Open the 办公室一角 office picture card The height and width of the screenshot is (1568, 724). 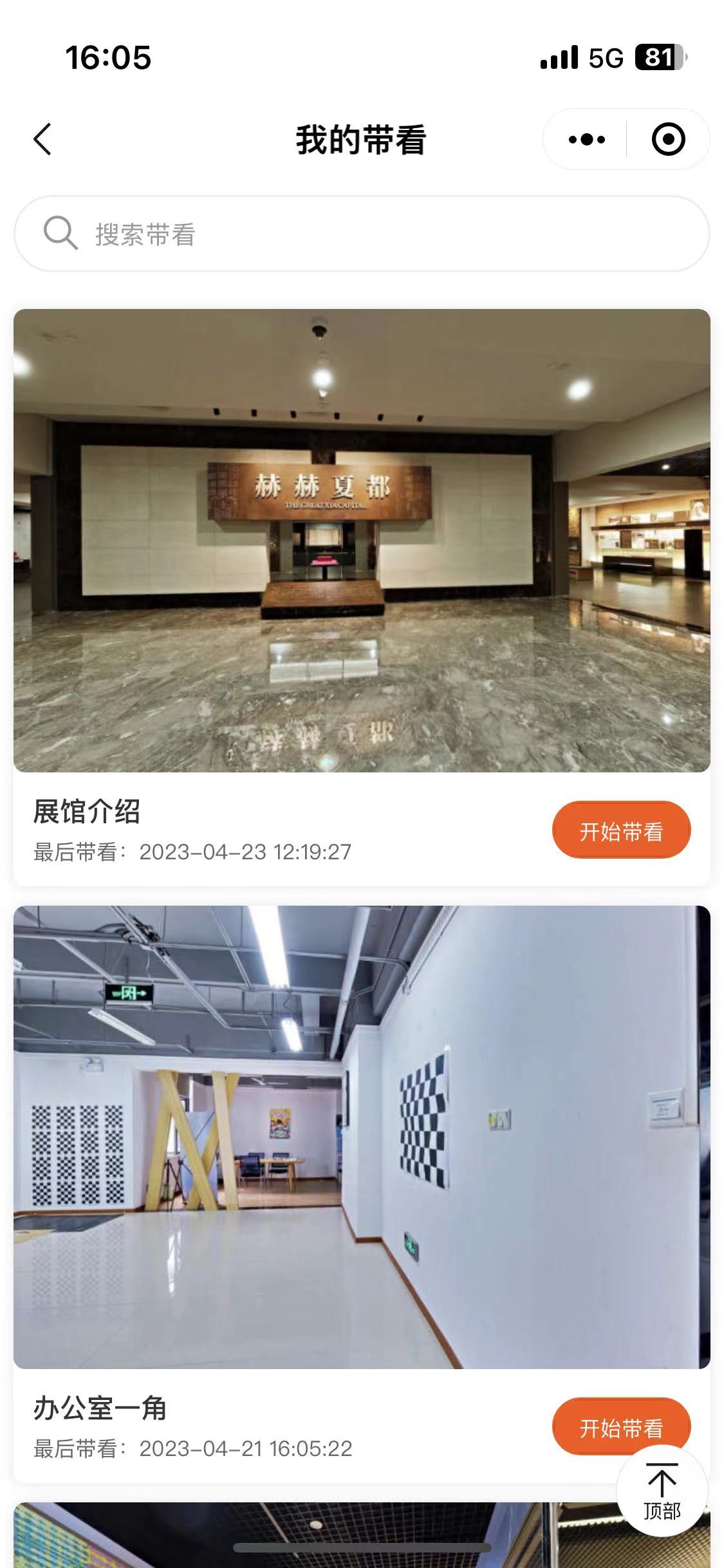(x=362, y=1137)
